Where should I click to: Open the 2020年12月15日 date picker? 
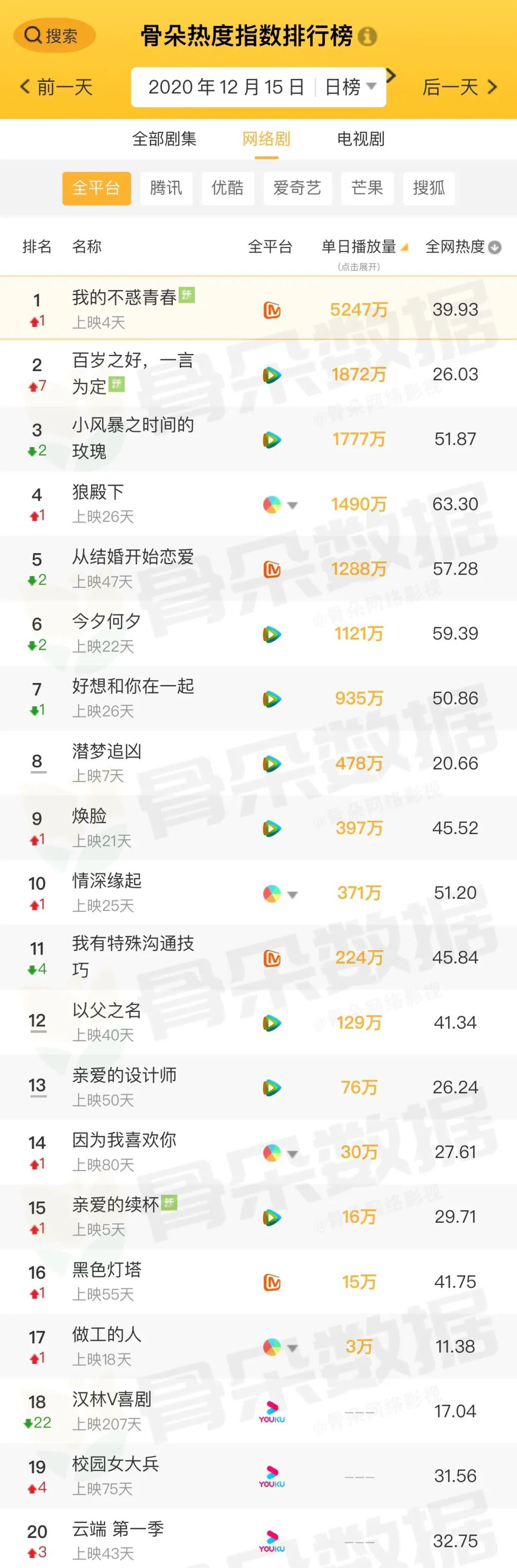pos(225,87)
